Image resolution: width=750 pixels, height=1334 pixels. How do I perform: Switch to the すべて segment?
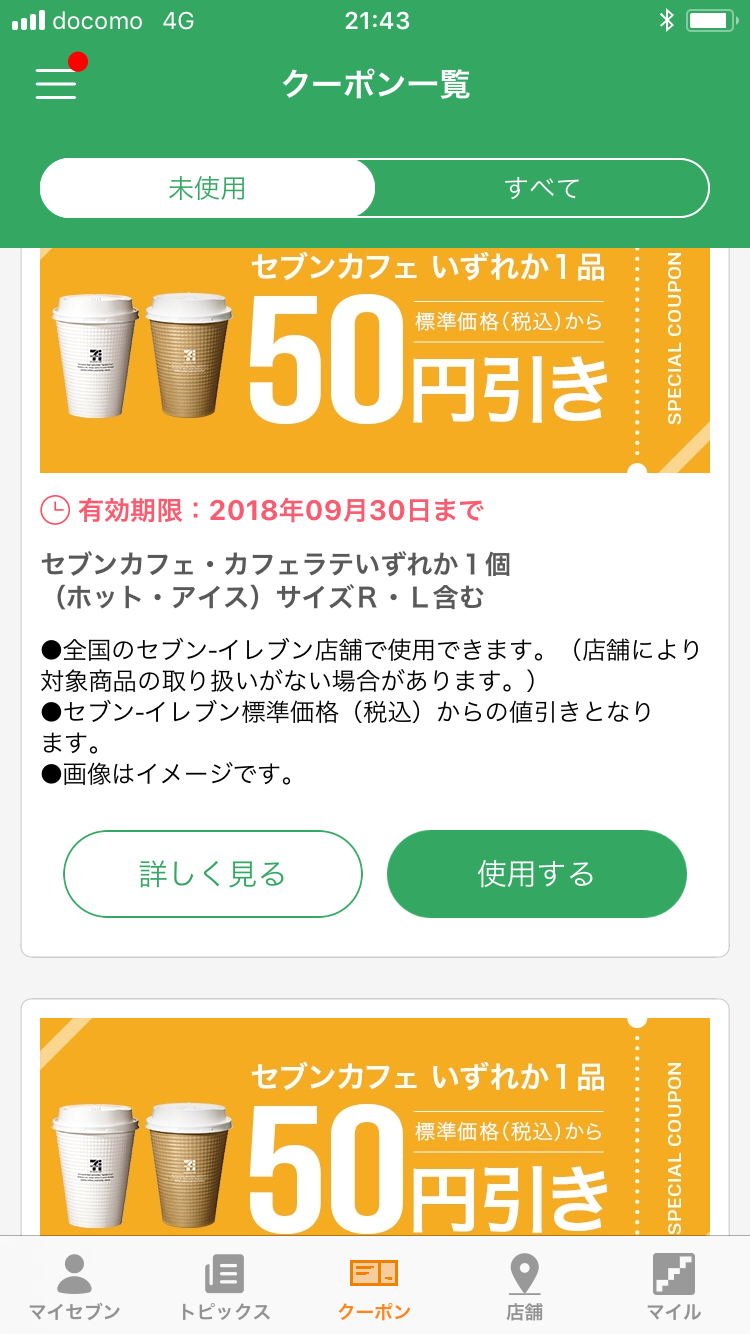[542, 188]
